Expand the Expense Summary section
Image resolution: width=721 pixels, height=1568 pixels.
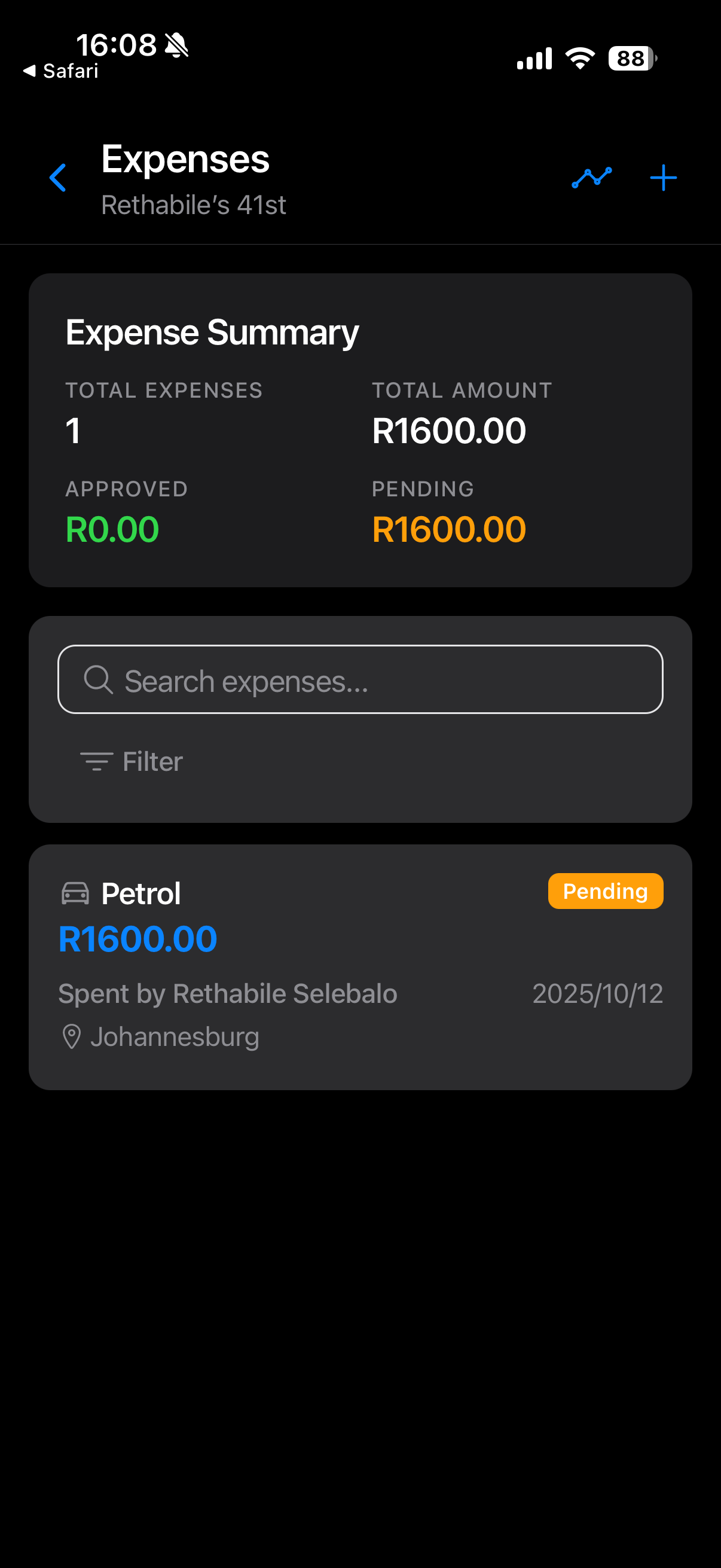[x=212, y=332]
